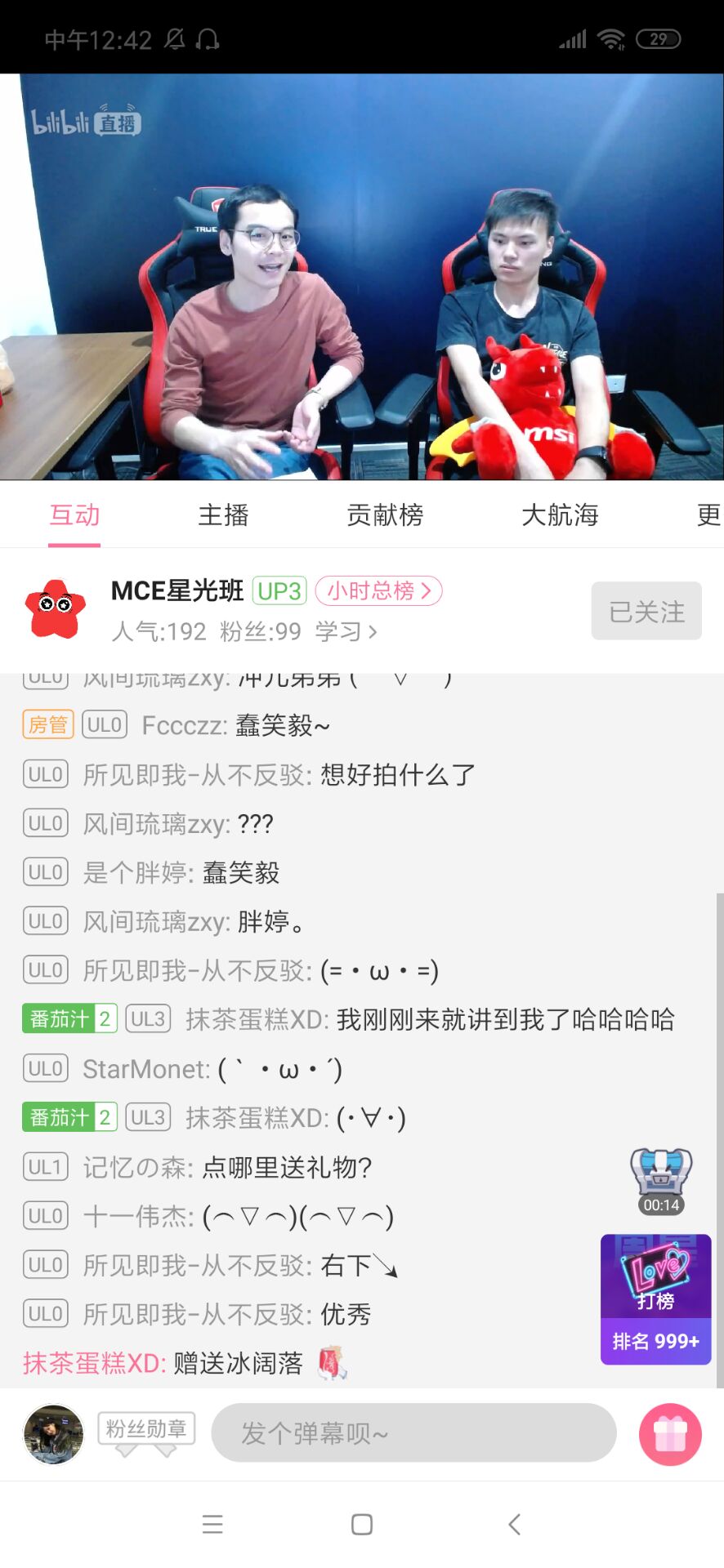This screenshot has width=724, height=1568.
Task: Open the MCE星光班 streamer avatar
Action: tap(56, 610)
